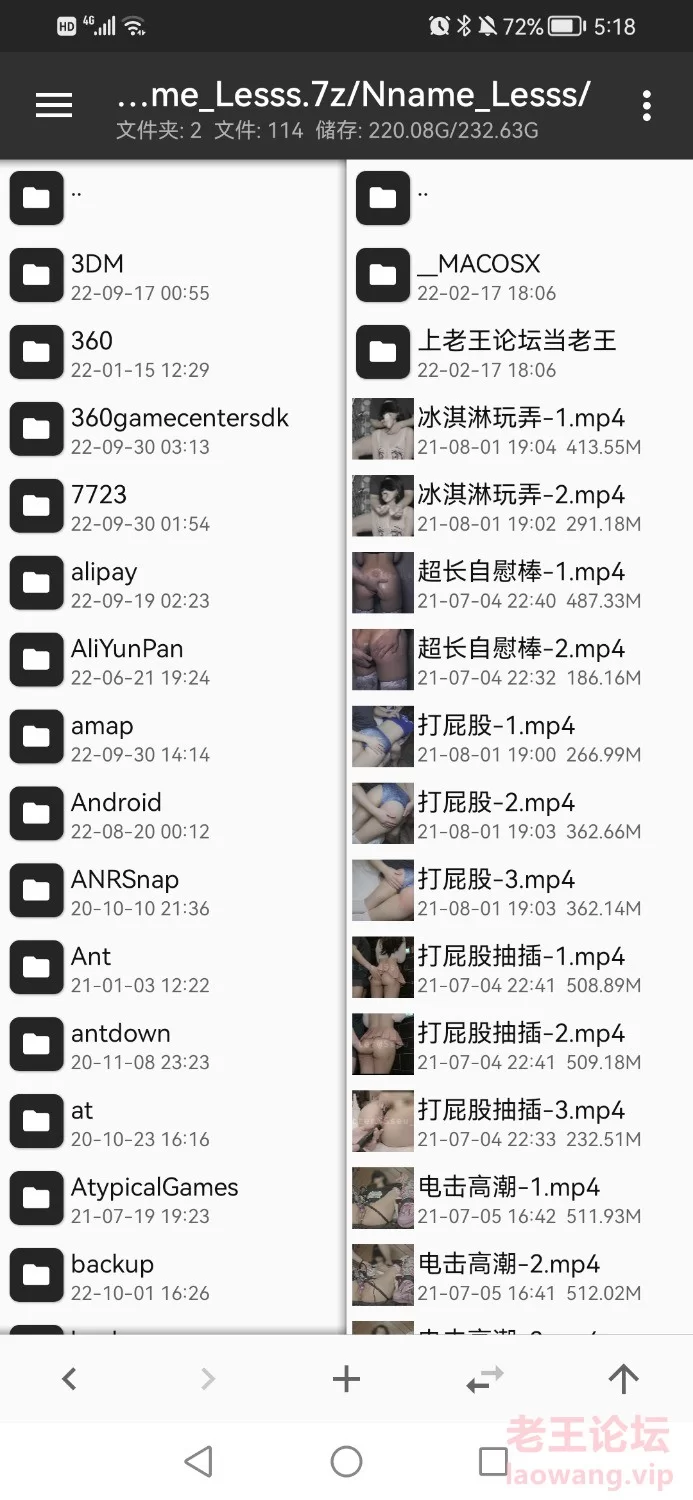Open the 3DM folder
693x1500 pixels.
[140, 276]
